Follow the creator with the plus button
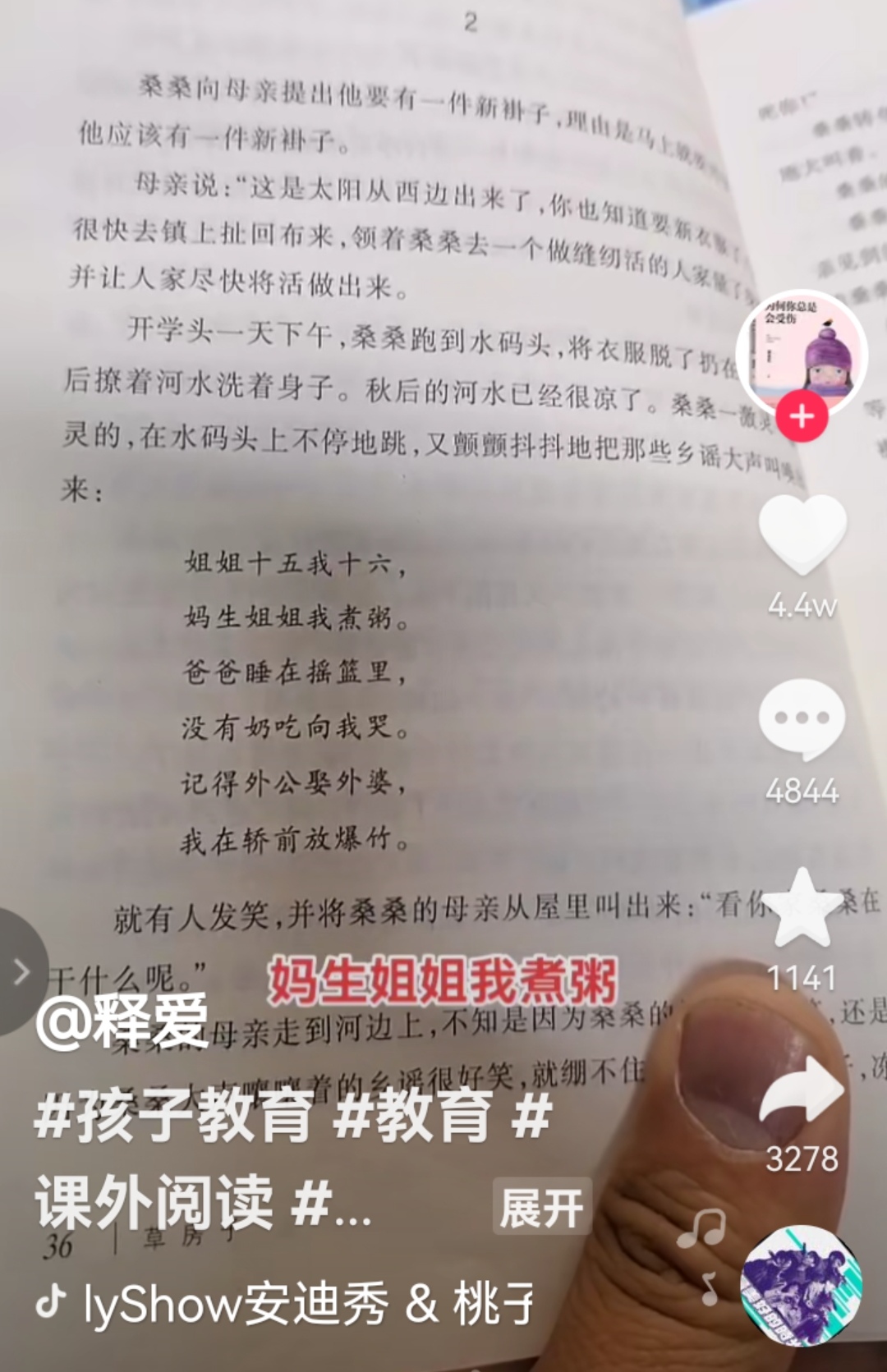The image size is (887, 1372). tap(802, 416)
